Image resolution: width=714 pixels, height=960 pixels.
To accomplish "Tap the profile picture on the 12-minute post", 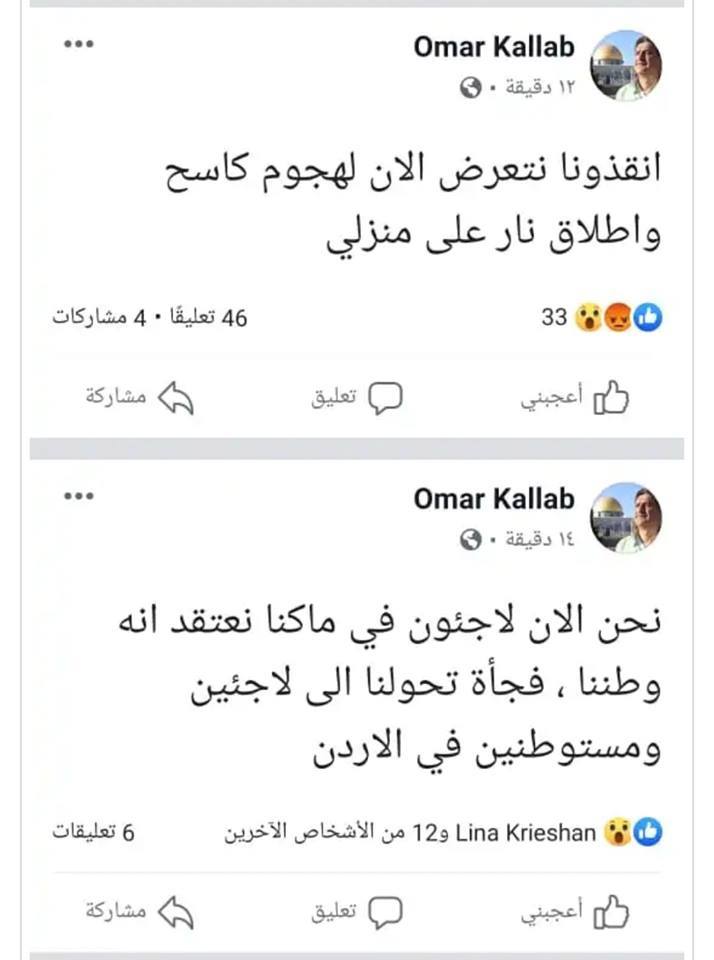I will click(626, 66).
